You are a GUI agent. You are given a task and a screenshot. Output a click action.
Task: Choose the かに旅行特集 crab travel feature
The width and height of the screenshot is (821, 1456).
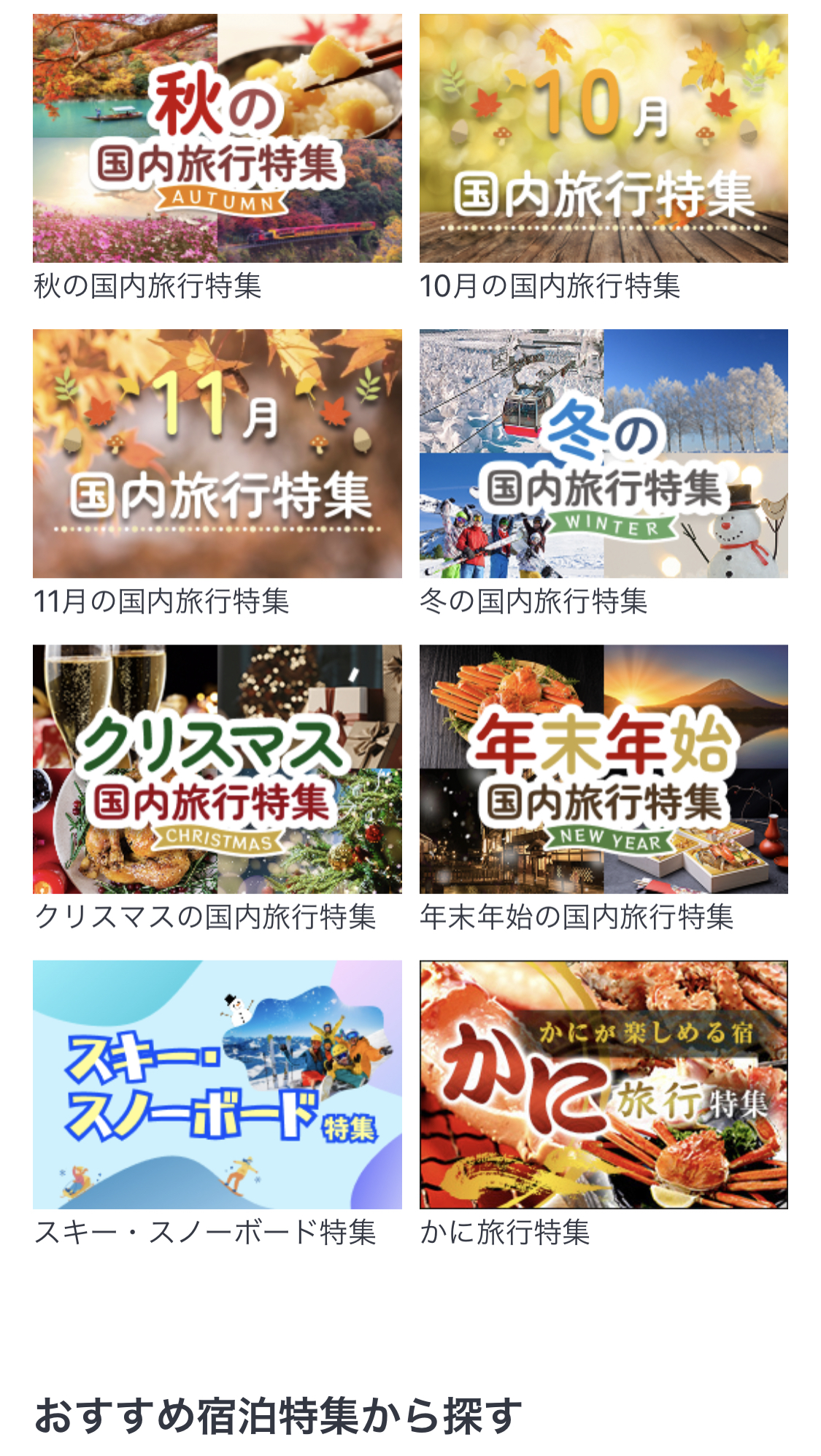(604, 1084)
